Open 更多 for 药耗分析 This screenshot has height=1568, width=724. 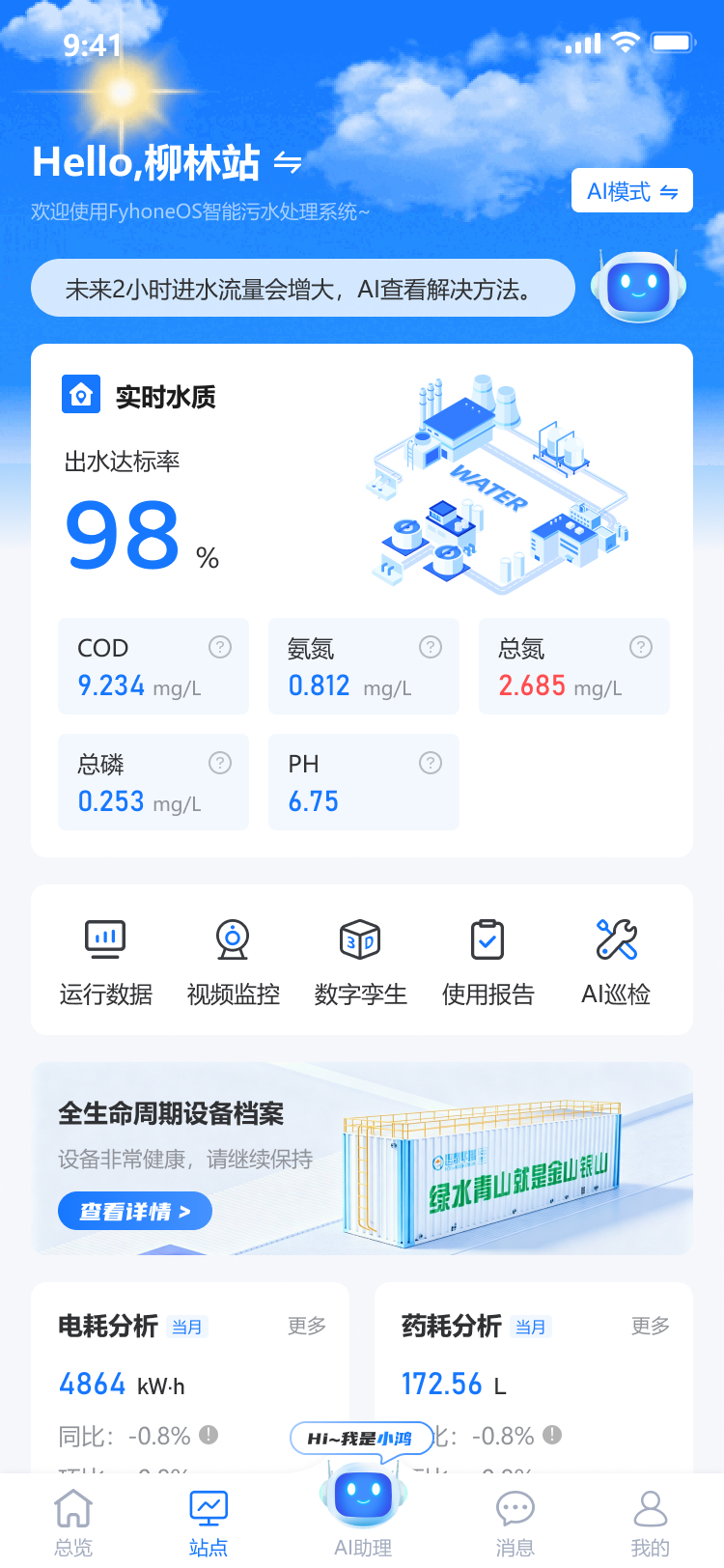tap(651, 1327)
